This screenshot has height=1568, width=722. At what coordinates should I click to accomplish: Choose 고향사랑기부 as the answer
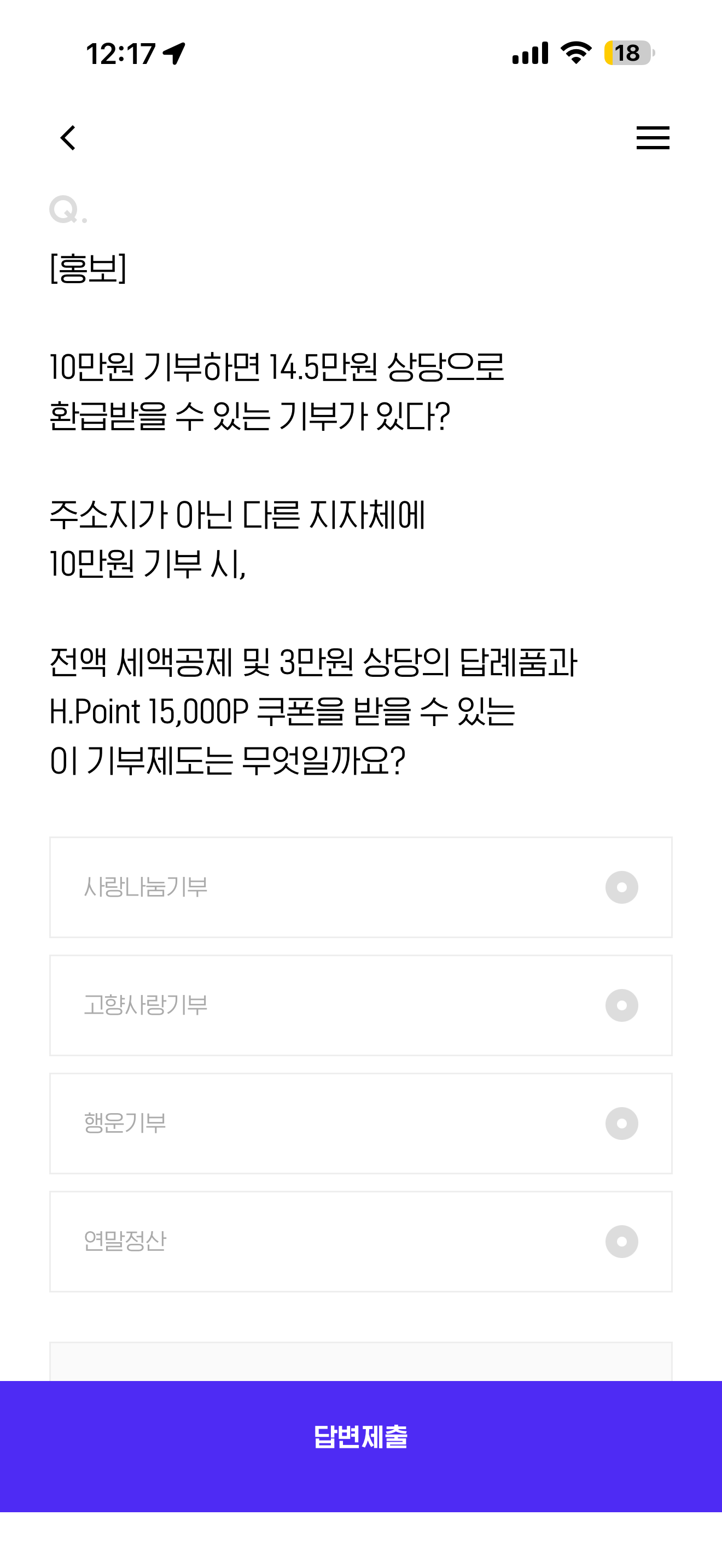tap(360, 1005)
